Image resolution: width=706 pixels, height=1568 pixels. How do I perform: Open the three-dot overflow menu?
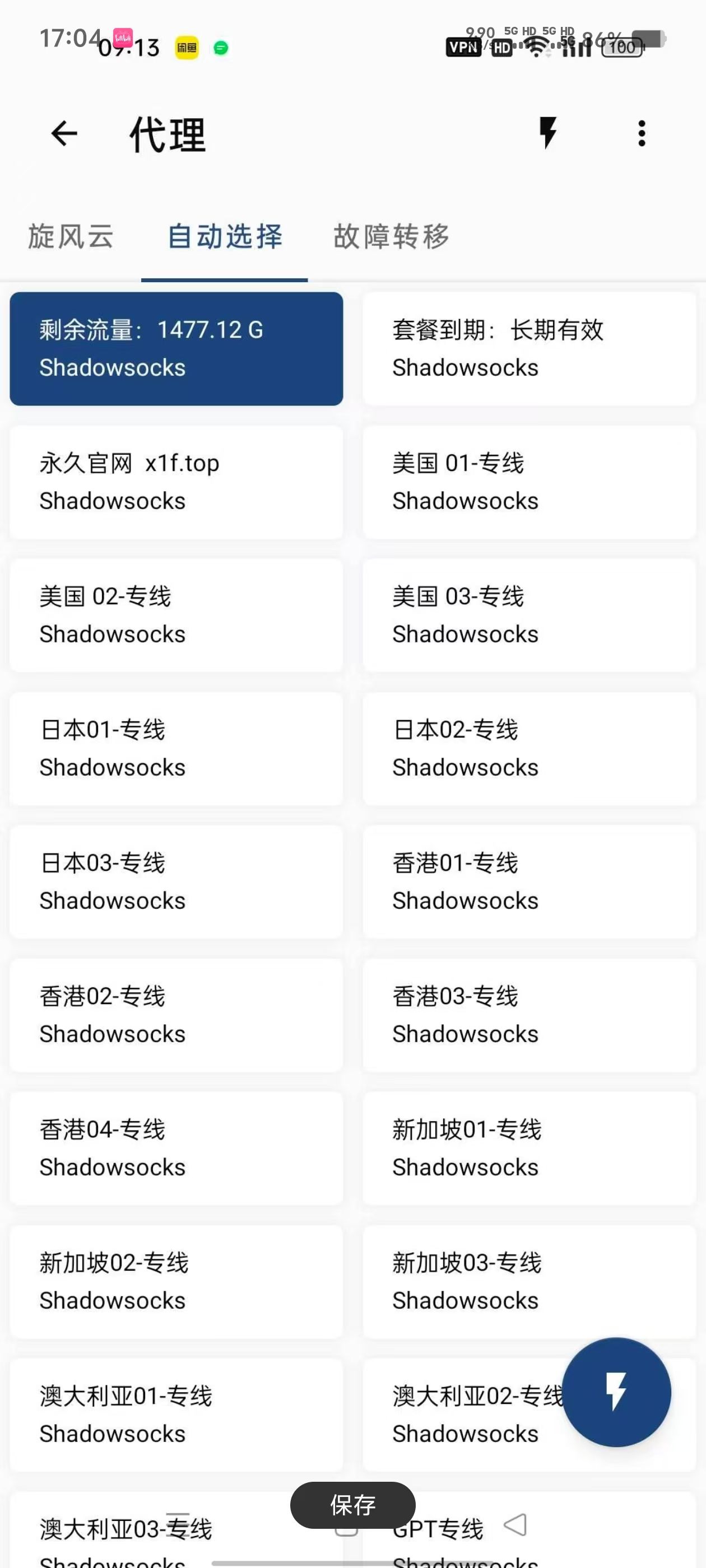pyautogui.click(x=642, y=133)
